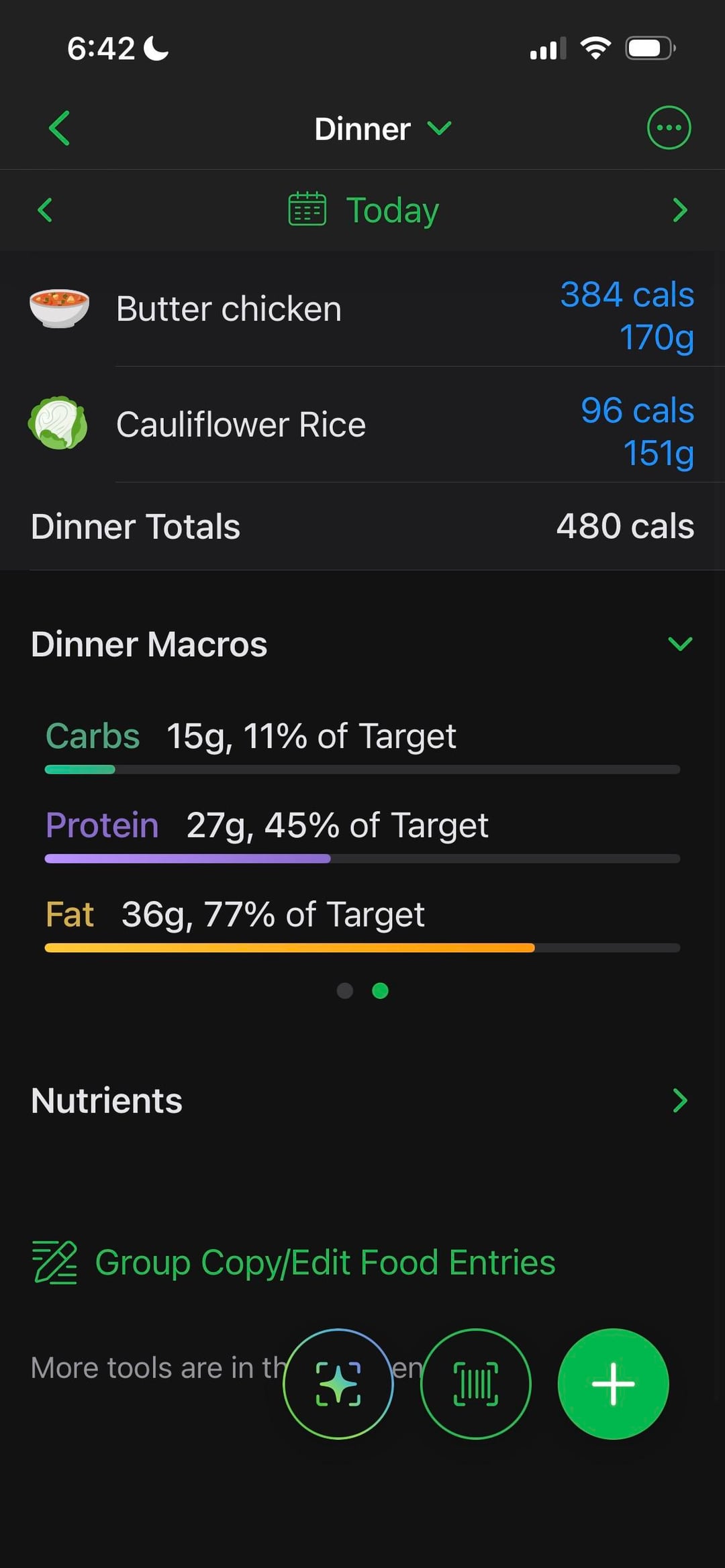The width and height of the screenshot is (725, 1568).
Task: Switch to the first macros page dot
Action: point(345,991)
